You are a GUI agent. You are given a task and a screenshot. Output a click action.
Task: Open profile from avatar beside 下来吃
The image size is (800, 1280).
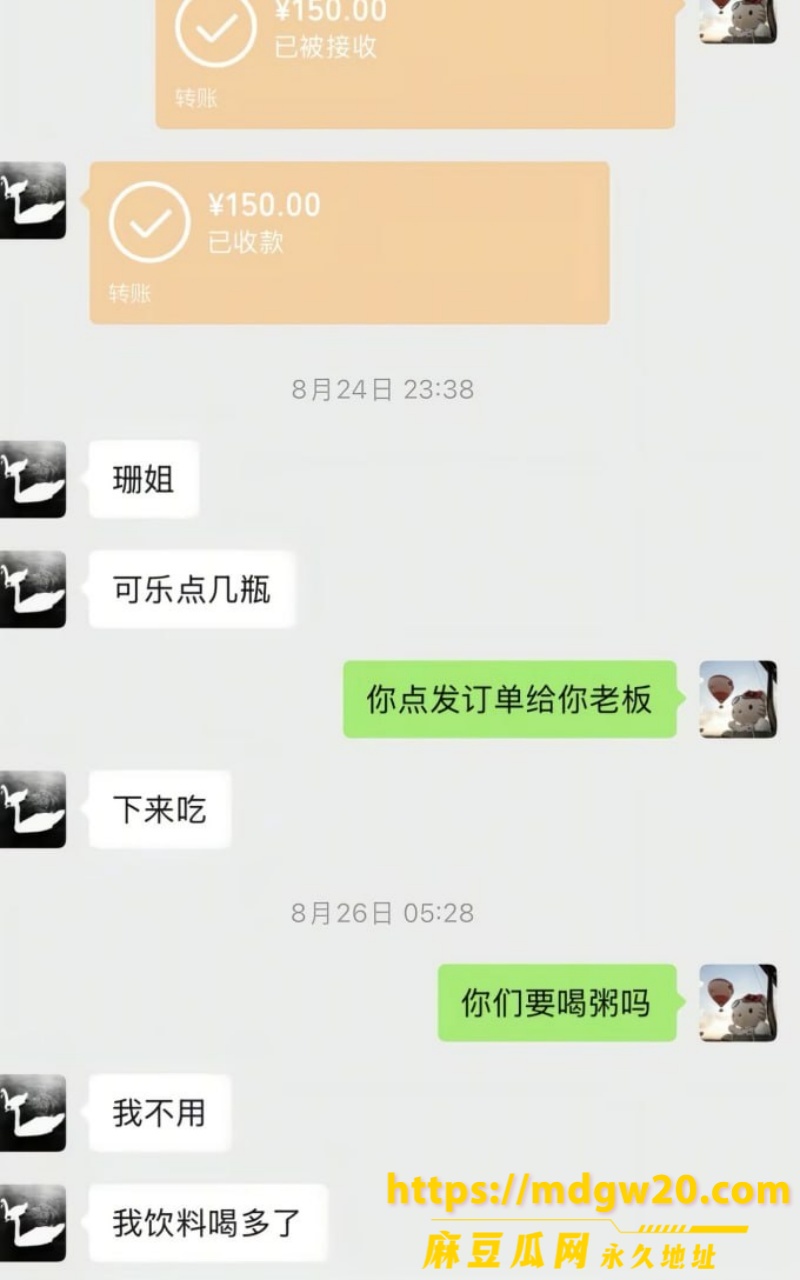pos(33,810)
